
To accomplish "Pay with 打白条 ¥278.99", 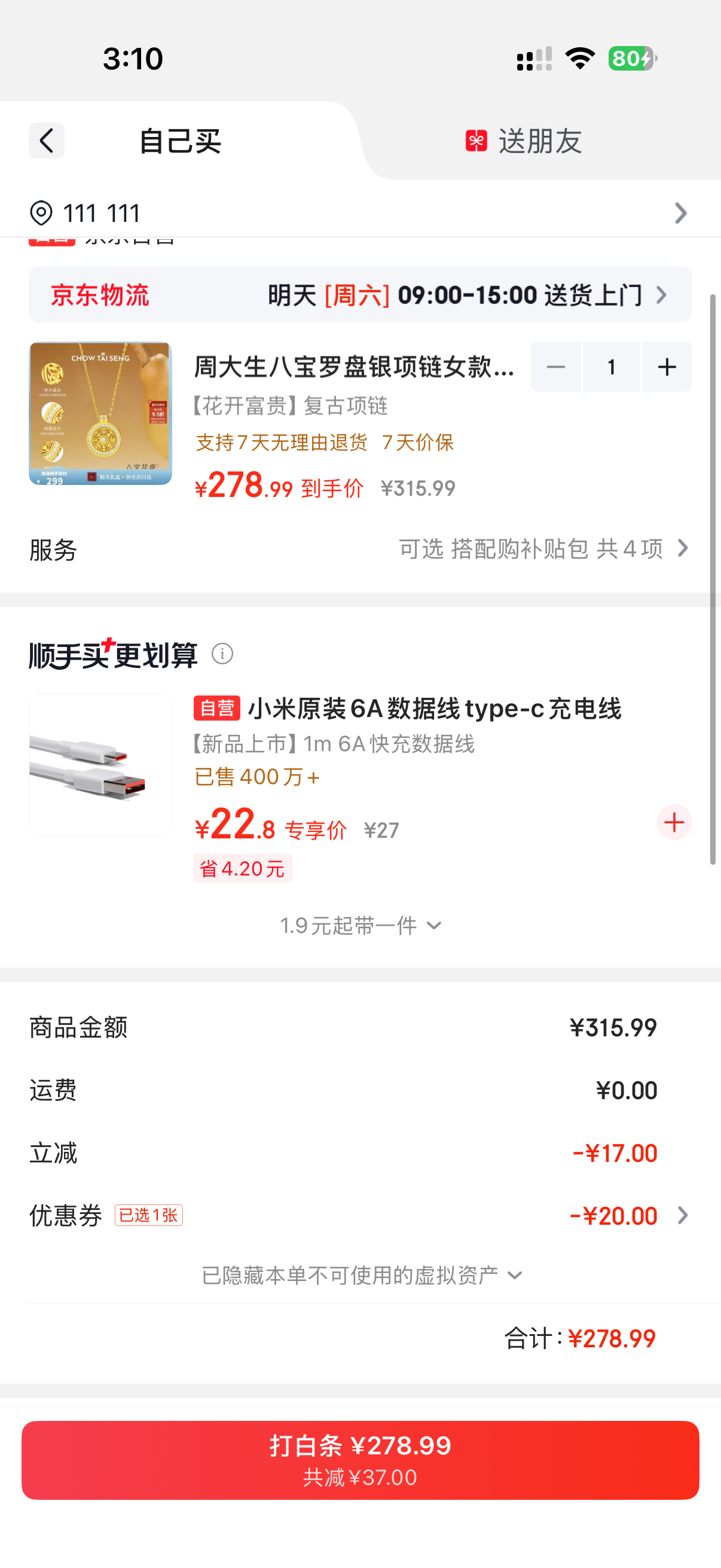I will click(x=360, y=1460).
